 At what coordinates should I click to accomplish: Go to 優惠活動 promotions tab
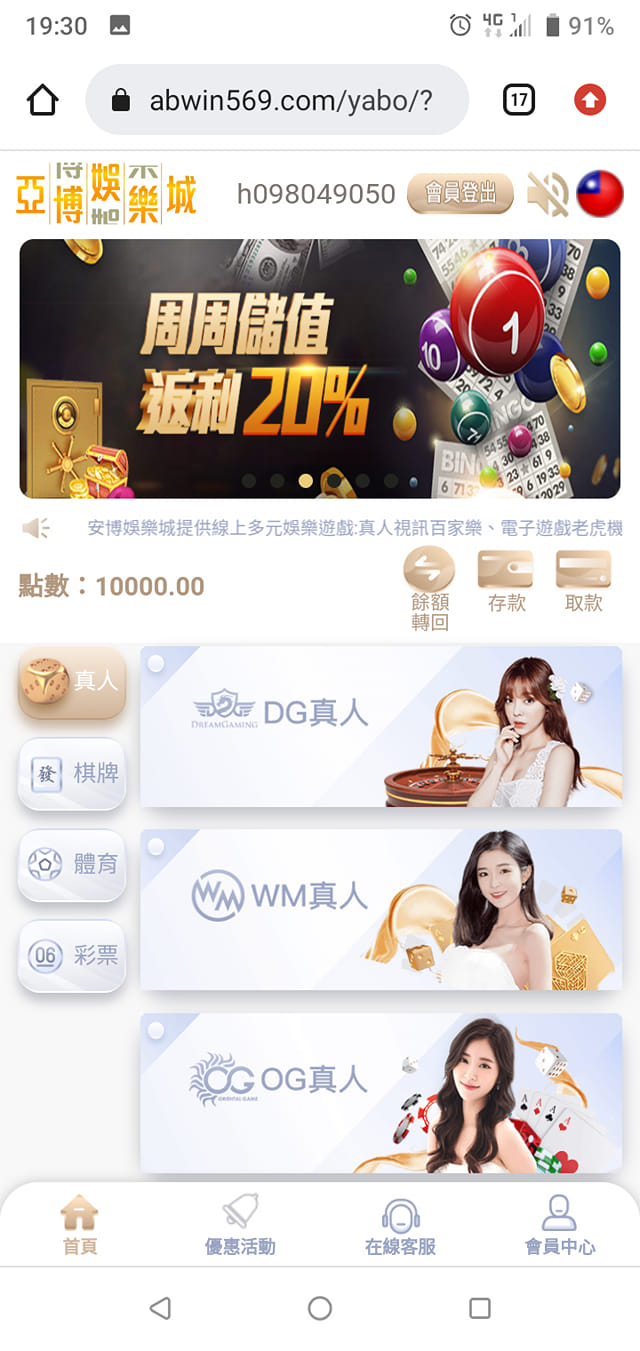pyautogui.click(x=240, y=1226)
